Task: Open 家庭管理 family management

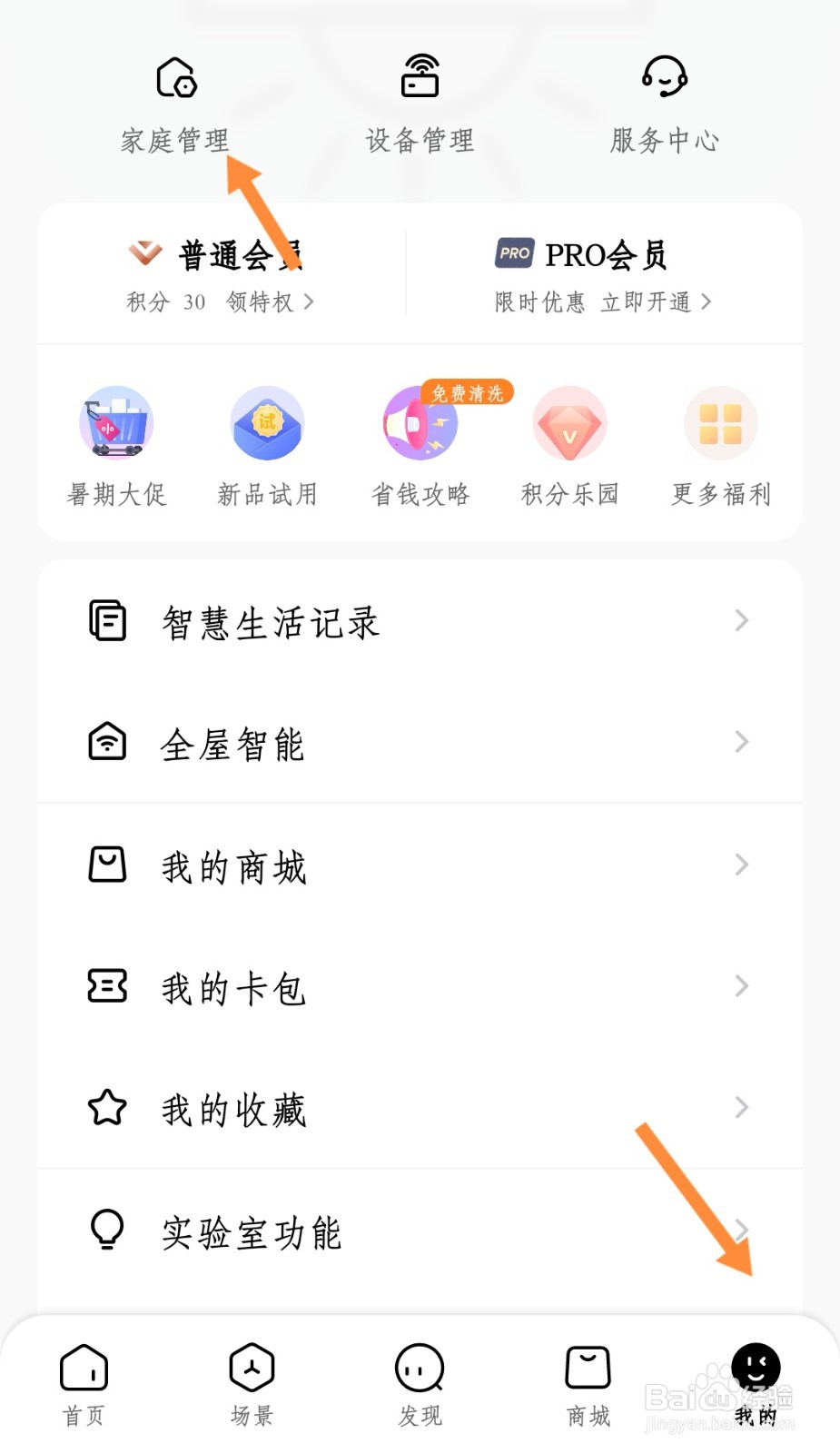Action: [176, 104]
